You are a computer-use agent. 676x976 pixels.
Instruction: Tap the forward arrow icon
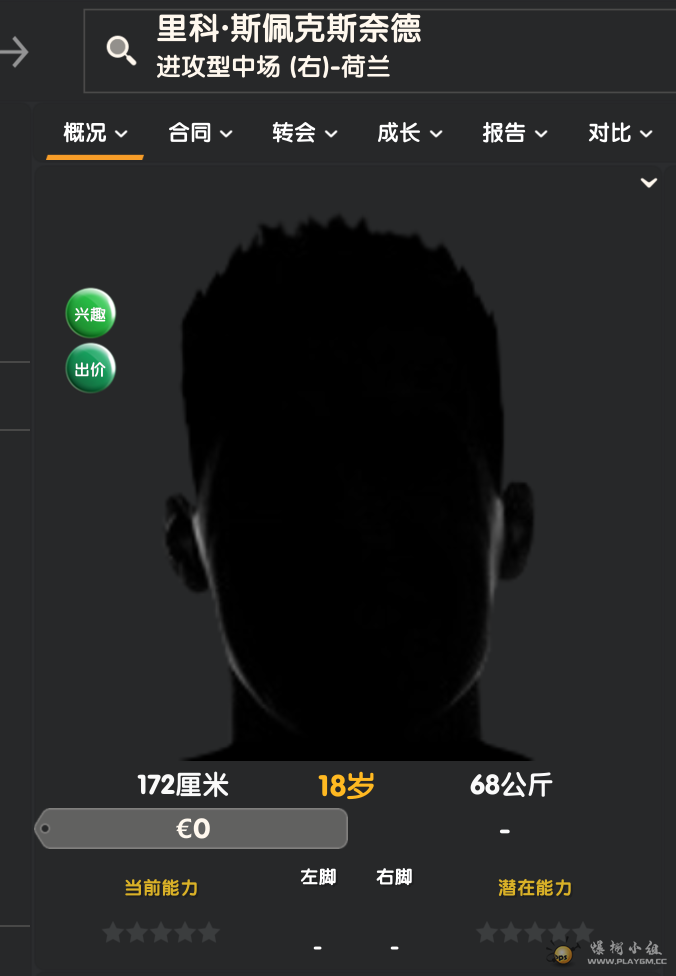pos(14,51)
